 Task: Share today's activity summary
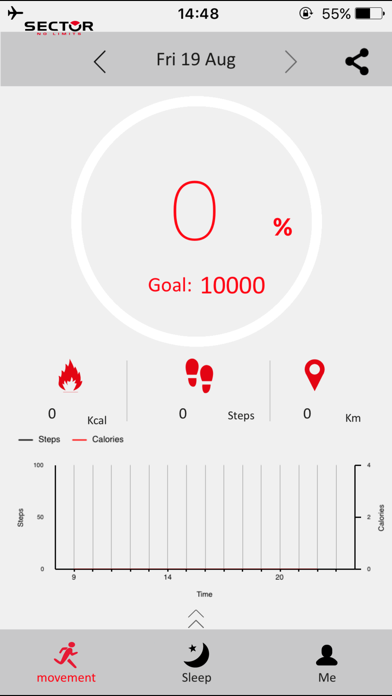357,62
